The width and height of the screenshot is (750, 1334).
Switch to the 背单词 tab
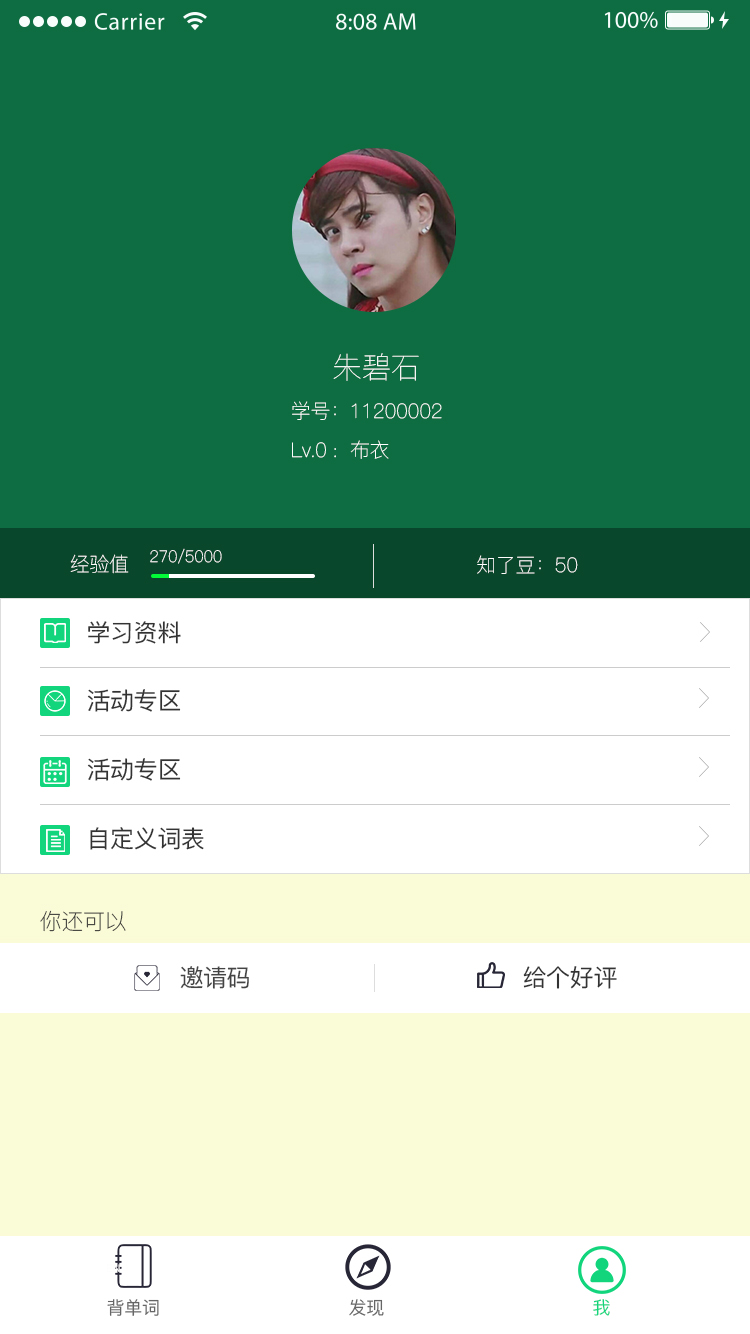click(132, 1278)
